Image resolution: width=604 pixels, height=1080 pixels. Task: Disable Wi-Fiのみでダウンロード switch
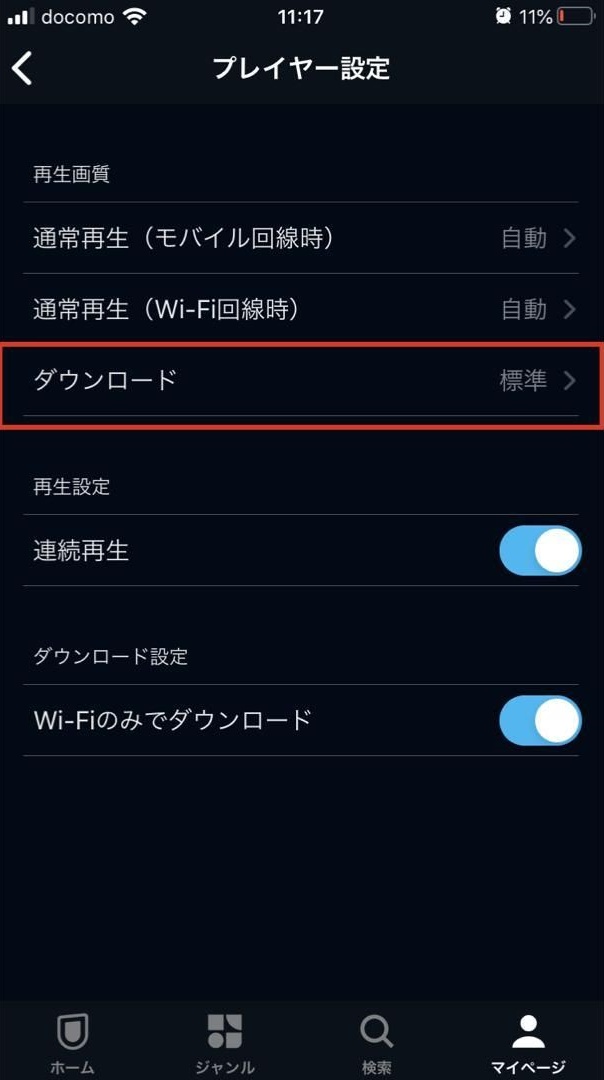point(540,720)
